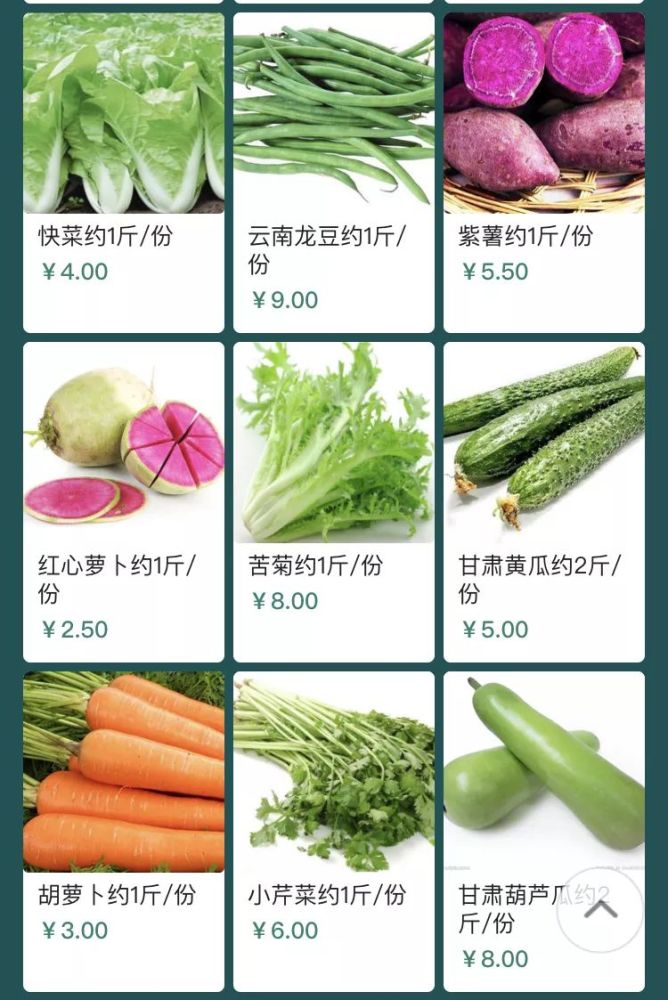Image resolution: width=668 pixels, height=1000 pixels.
Task: View the 云南龙豆 product listing
Action: (334, 172)
